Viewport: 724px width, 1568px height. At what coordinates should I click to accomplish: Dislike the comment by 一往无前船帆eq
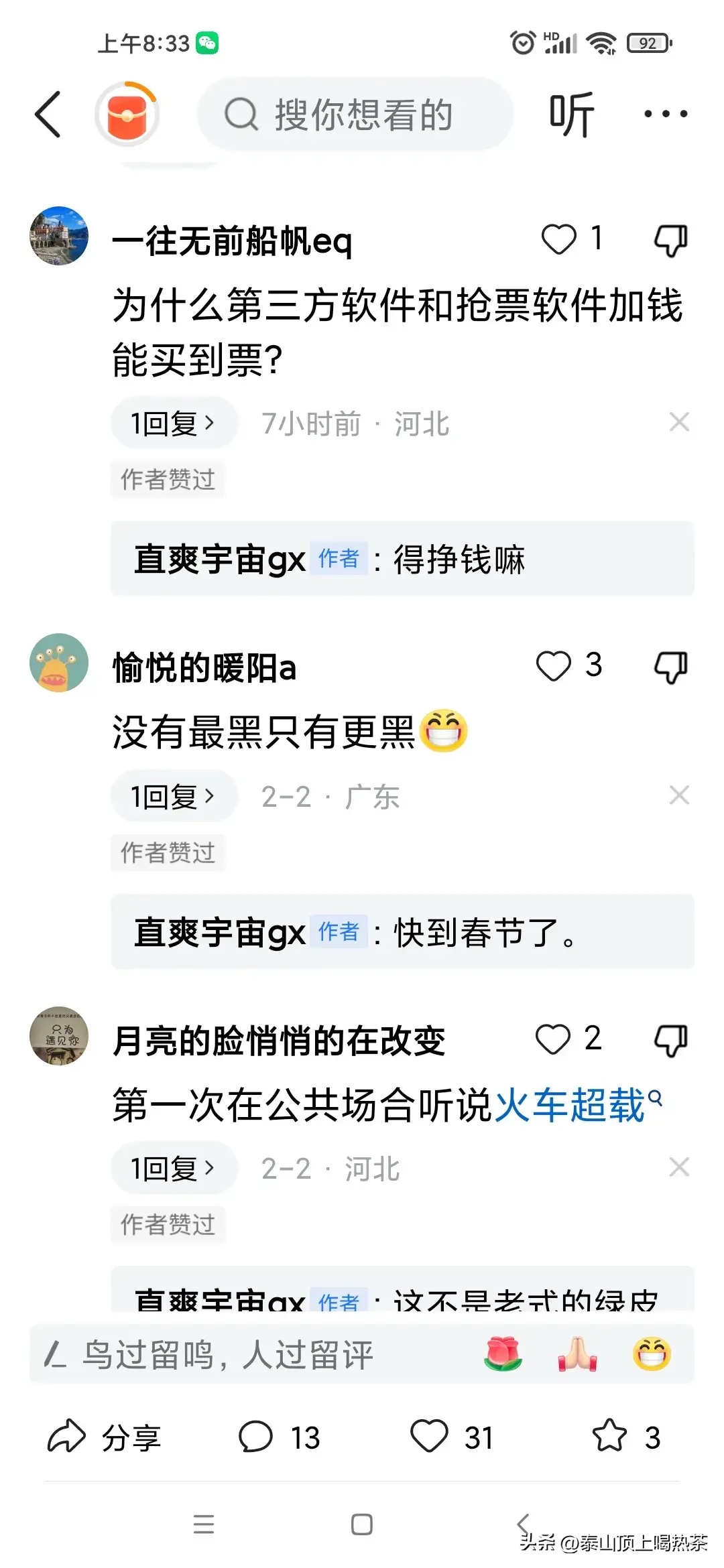(670, 240)
